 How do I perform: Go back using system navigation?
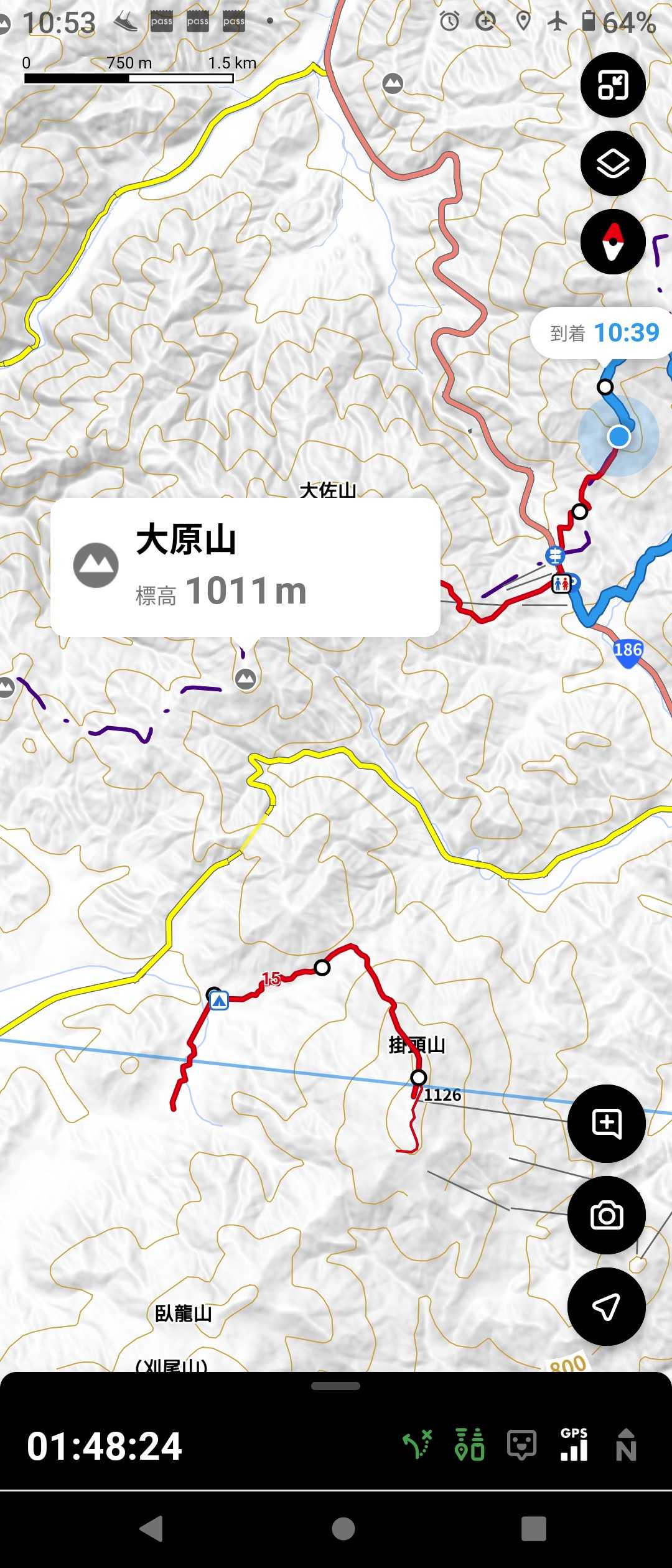pyautogui.click(x=151, y=1528)
